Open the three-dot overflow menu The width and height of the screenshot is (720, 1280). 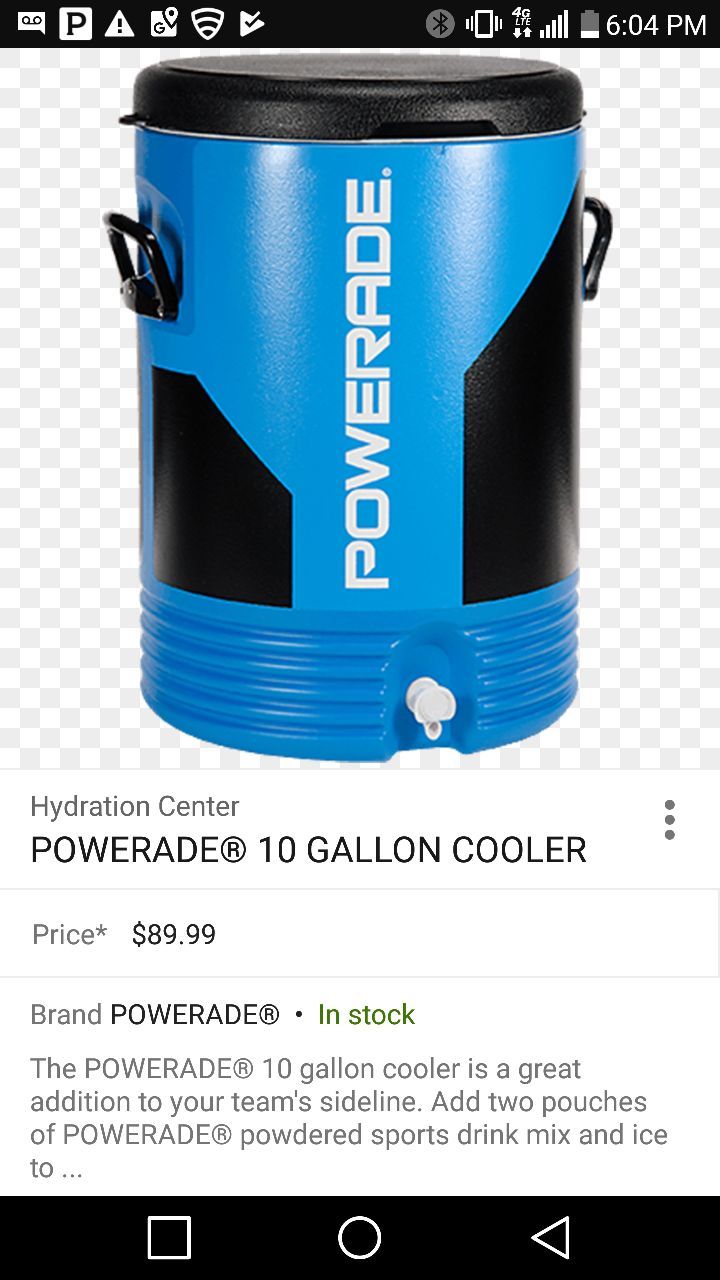click(669, 820)
